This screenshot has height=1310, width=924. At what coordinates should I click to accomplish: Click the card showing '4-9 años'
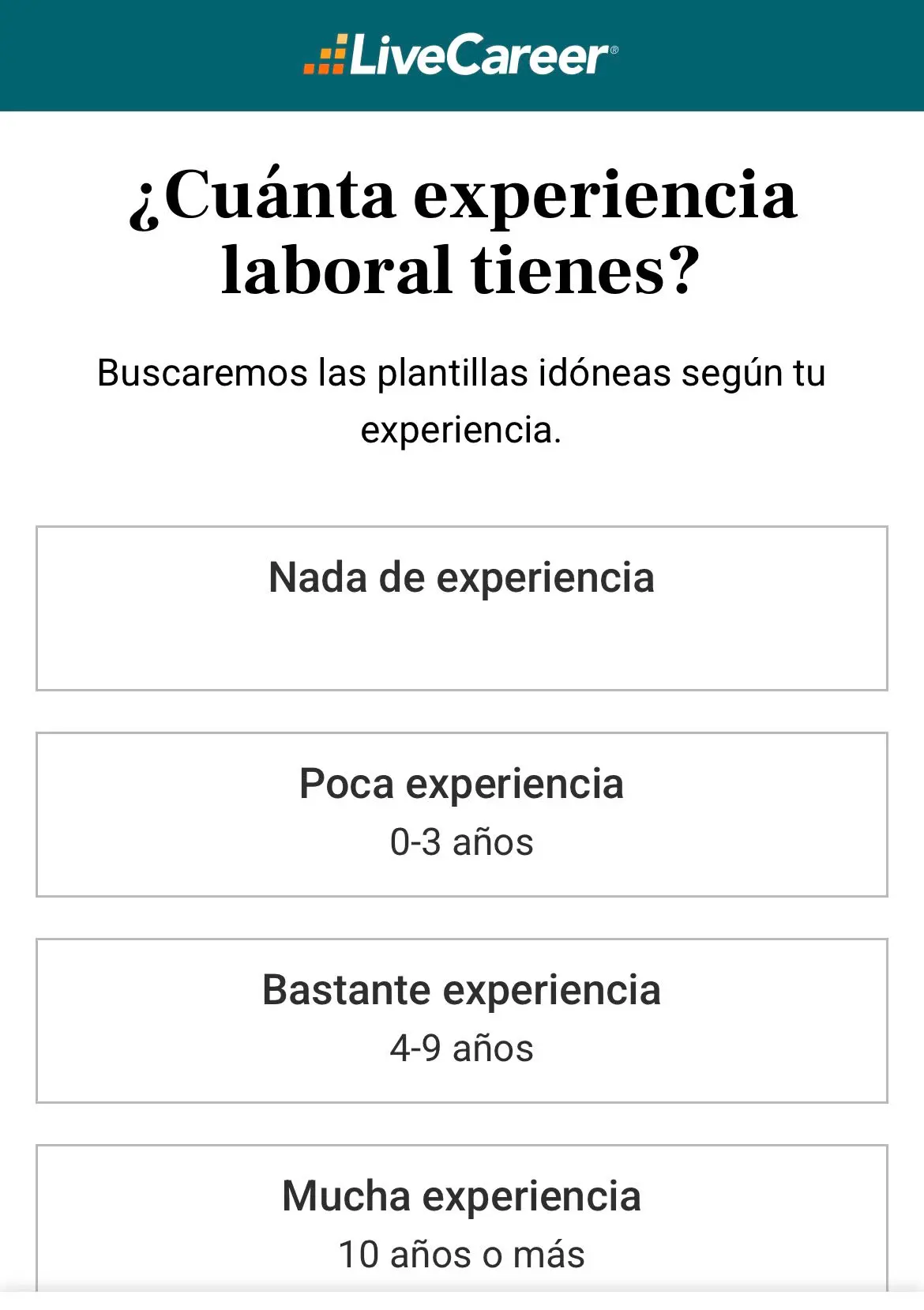(462, 1049)
